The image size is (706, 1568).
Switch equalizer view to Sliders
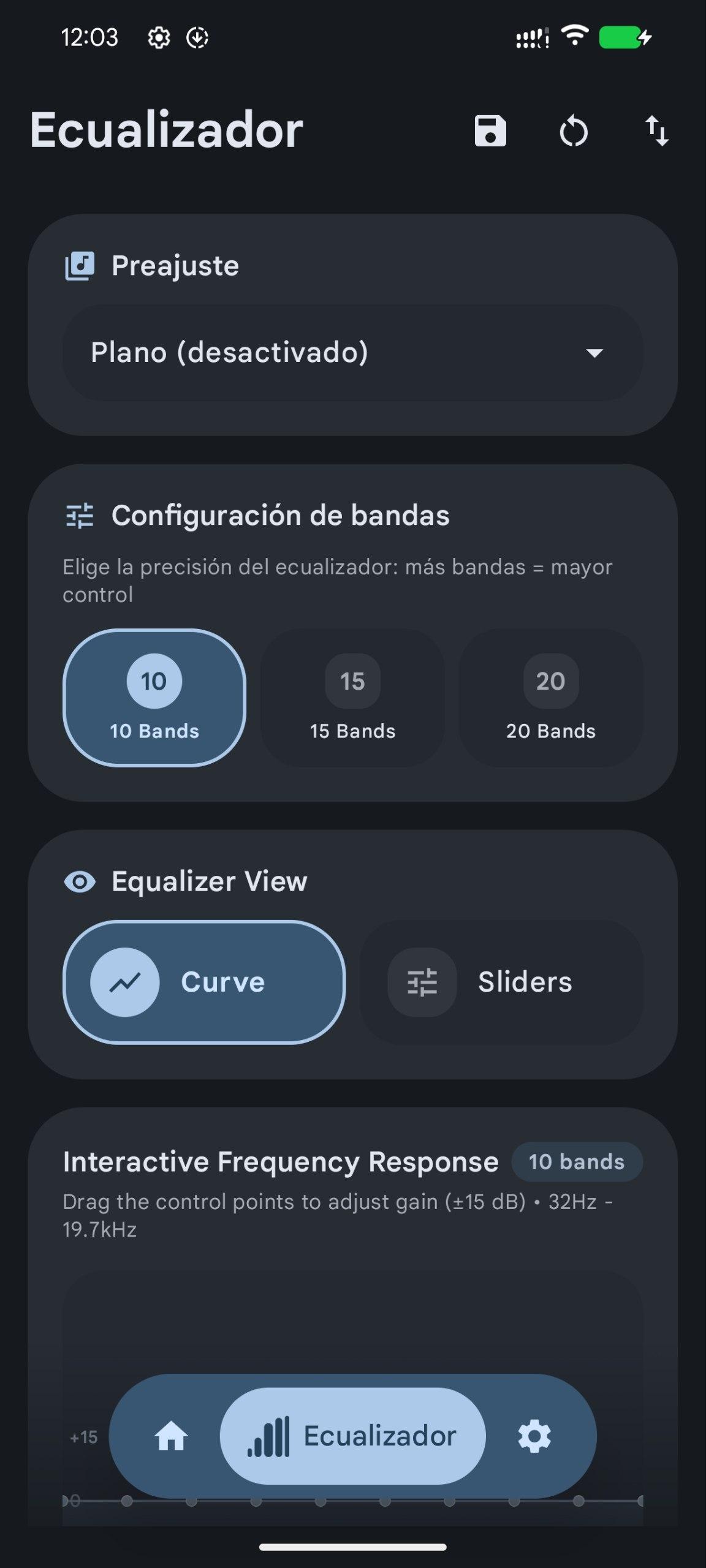(x=501, y=982)
